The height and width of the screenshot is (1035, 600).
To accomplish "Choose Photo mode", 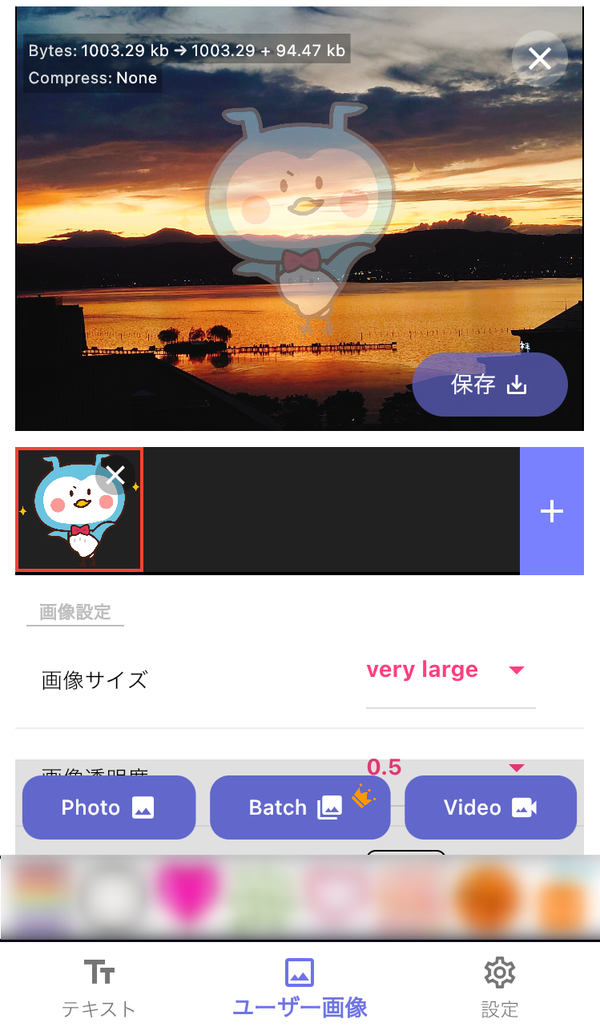I will (109, 807).
